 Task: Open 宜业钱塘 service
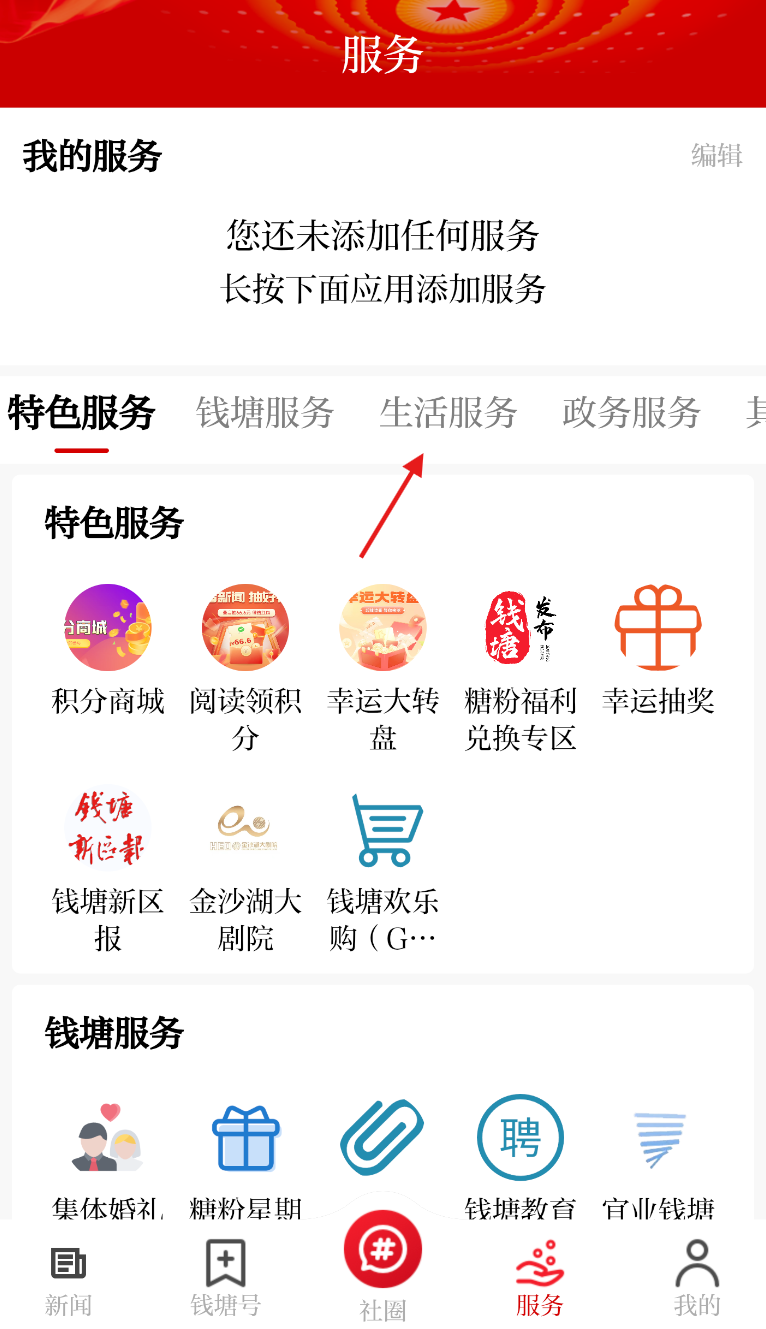[x=658, y=1140]
